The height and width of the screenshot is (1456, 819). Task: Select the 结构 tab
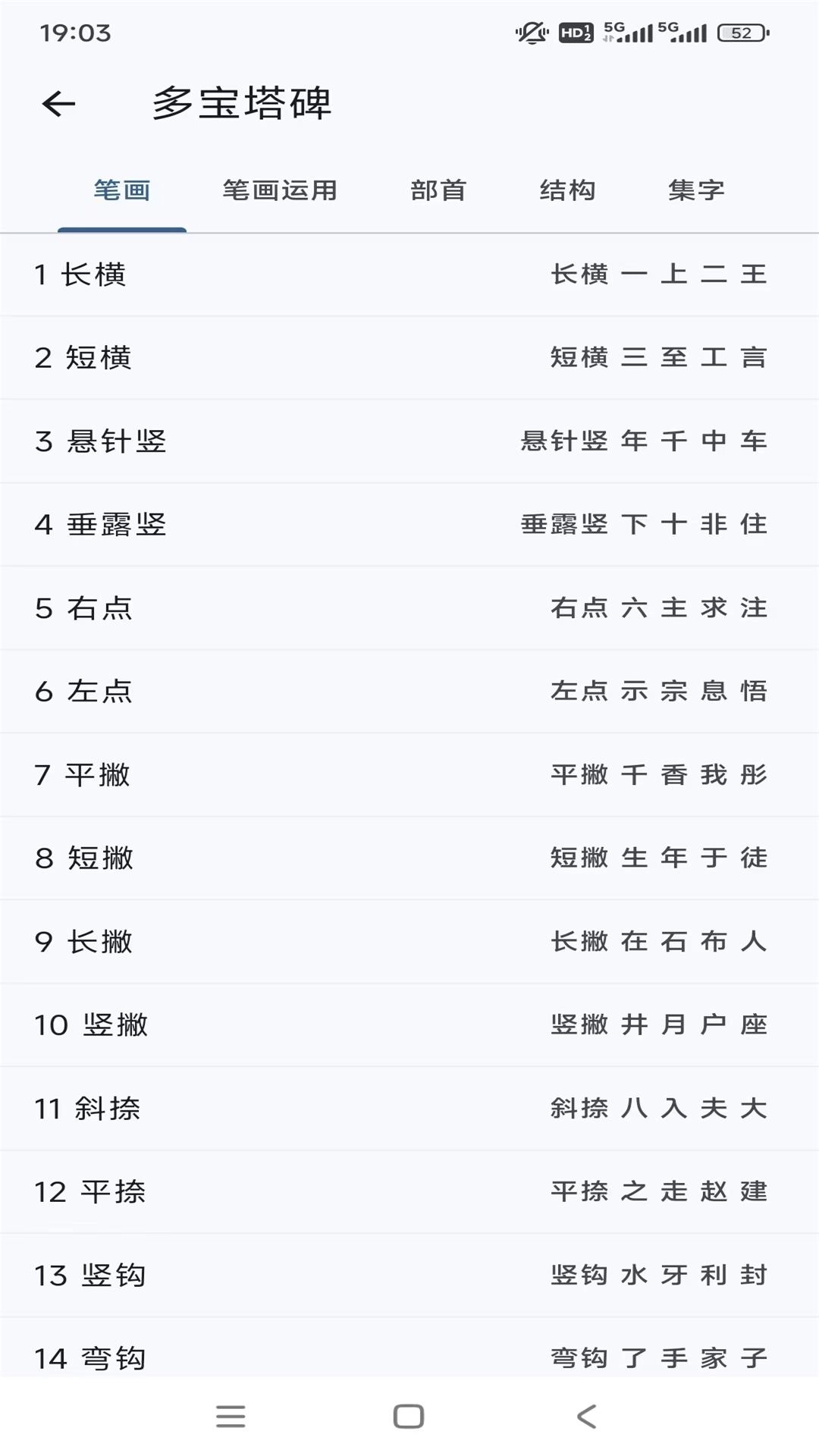point(569,191)
